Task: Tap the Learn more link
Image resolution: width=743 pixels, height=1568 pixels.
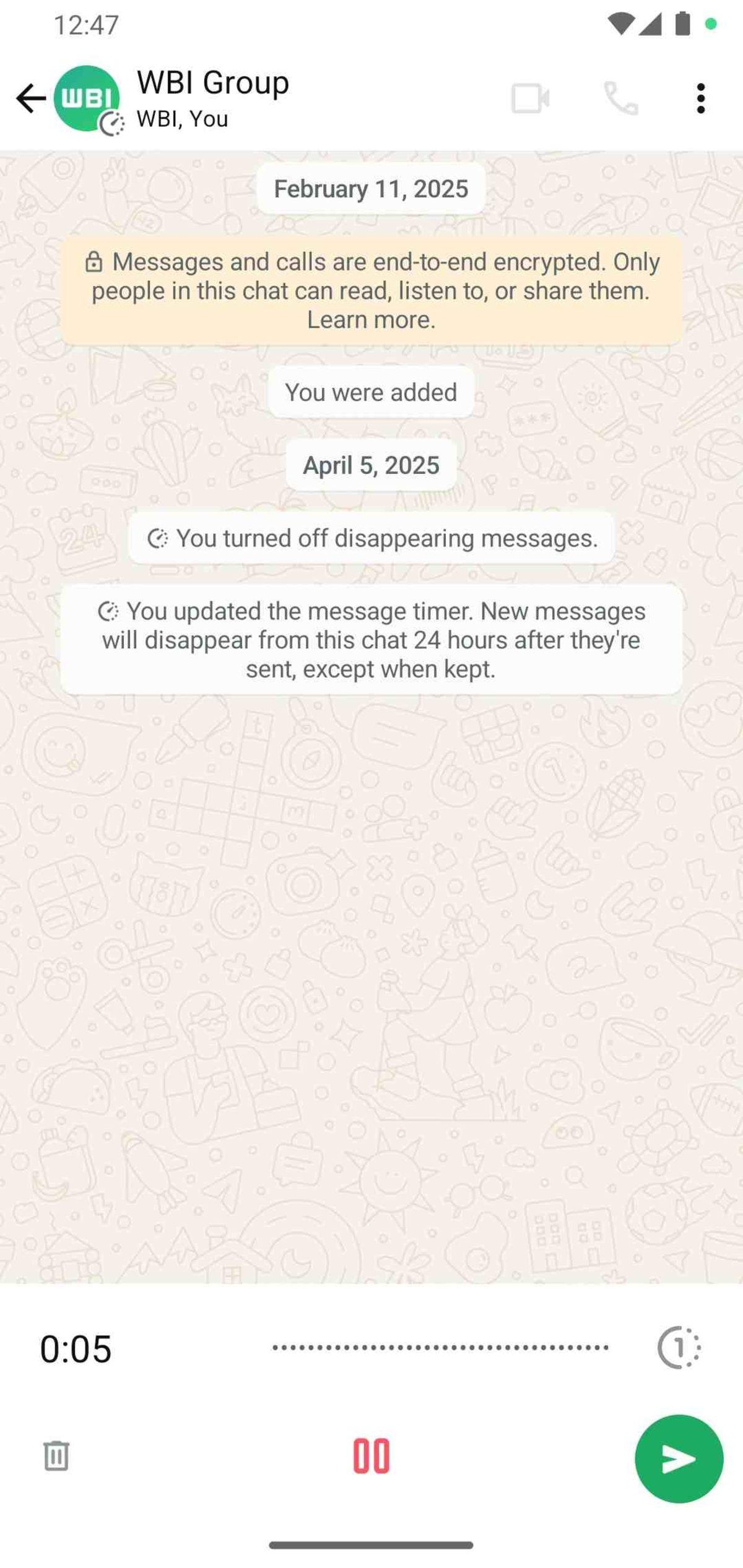Action: pos(370,319)
